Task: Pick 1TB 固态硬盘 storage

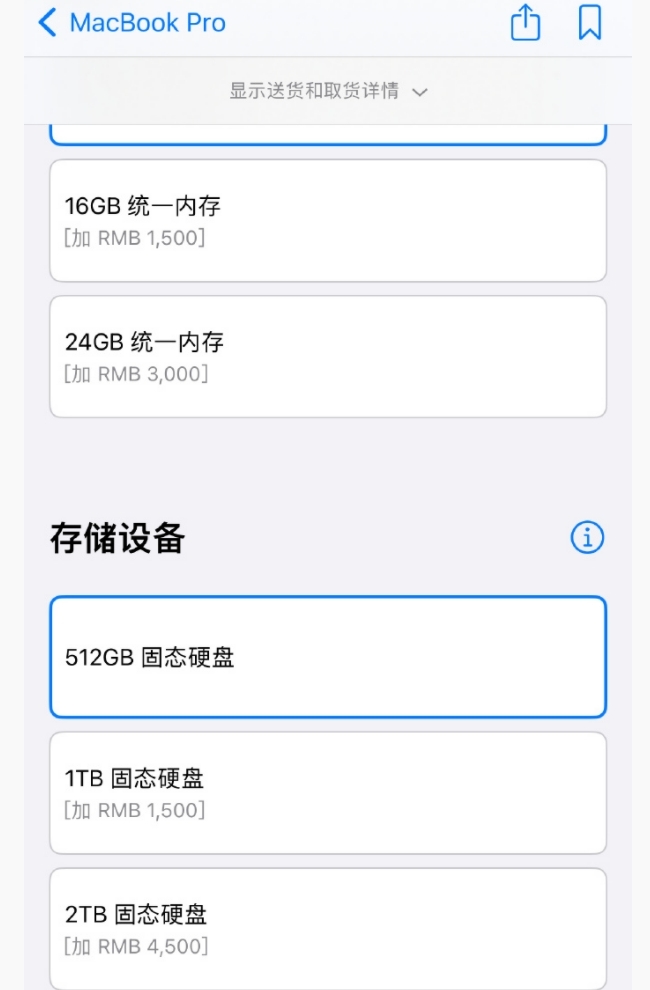Action: [x=328, y=792]
